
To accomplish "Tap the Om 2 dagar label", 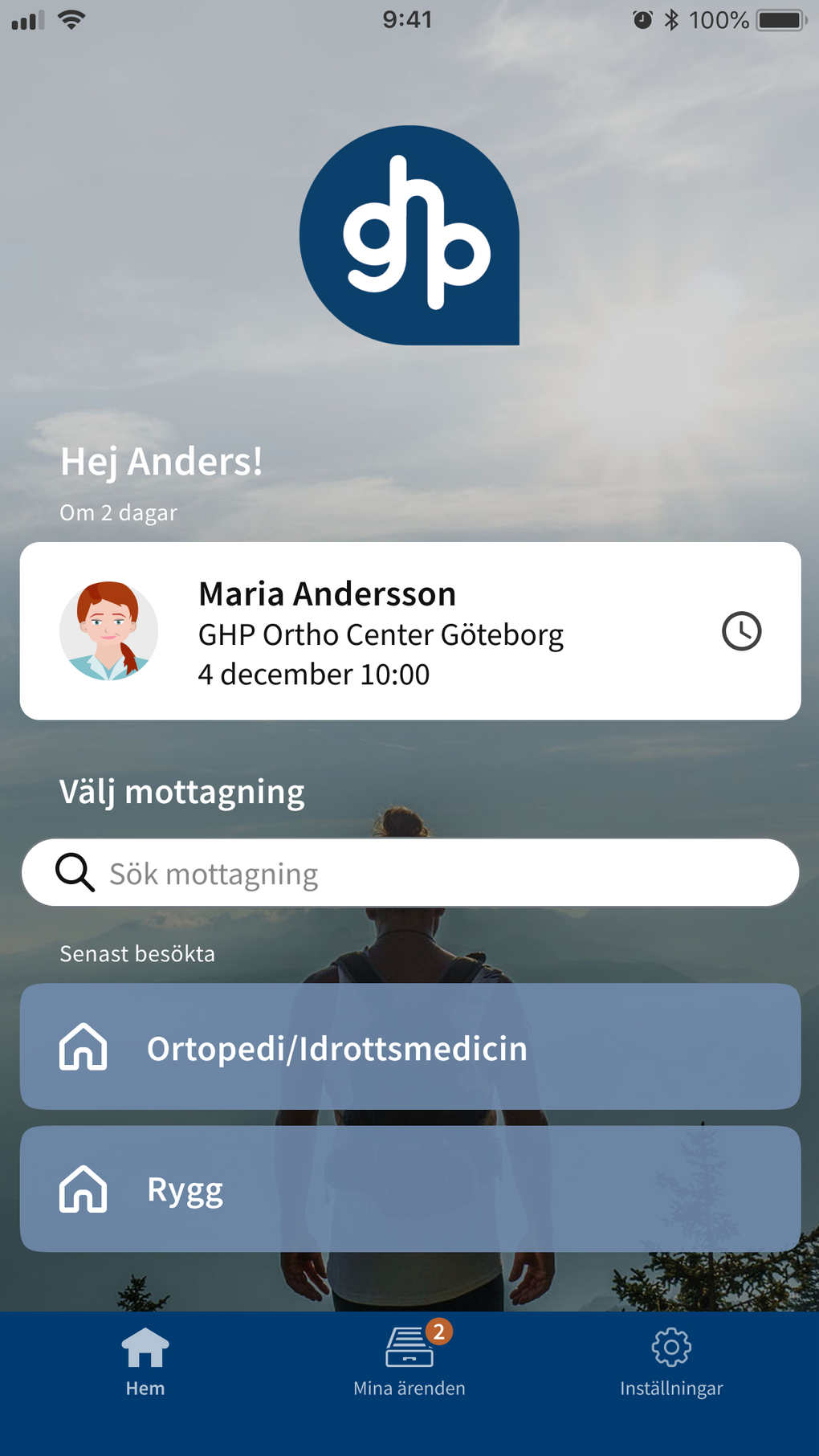I will click(118, 512).
